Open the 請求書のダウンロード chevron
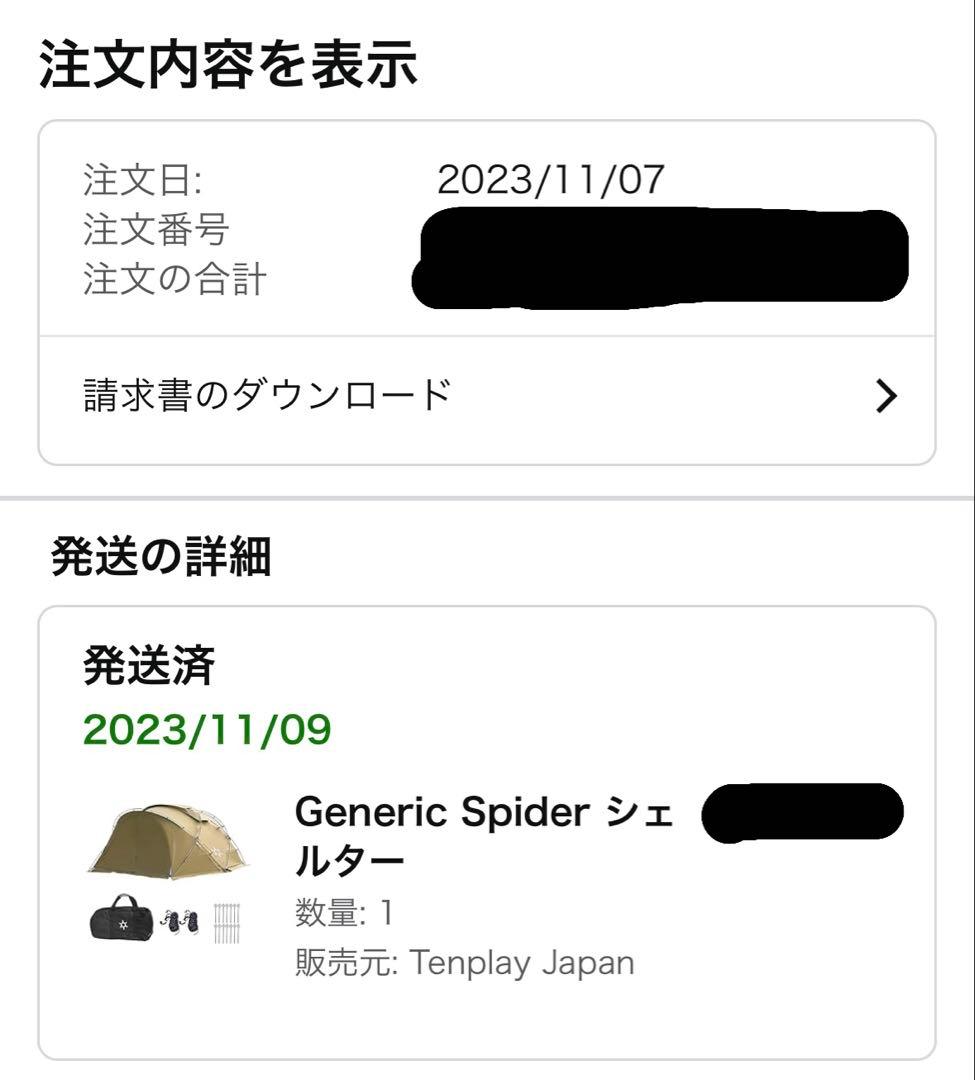The width and height of the screenshot is (975, 1080). tap(884, 396)
